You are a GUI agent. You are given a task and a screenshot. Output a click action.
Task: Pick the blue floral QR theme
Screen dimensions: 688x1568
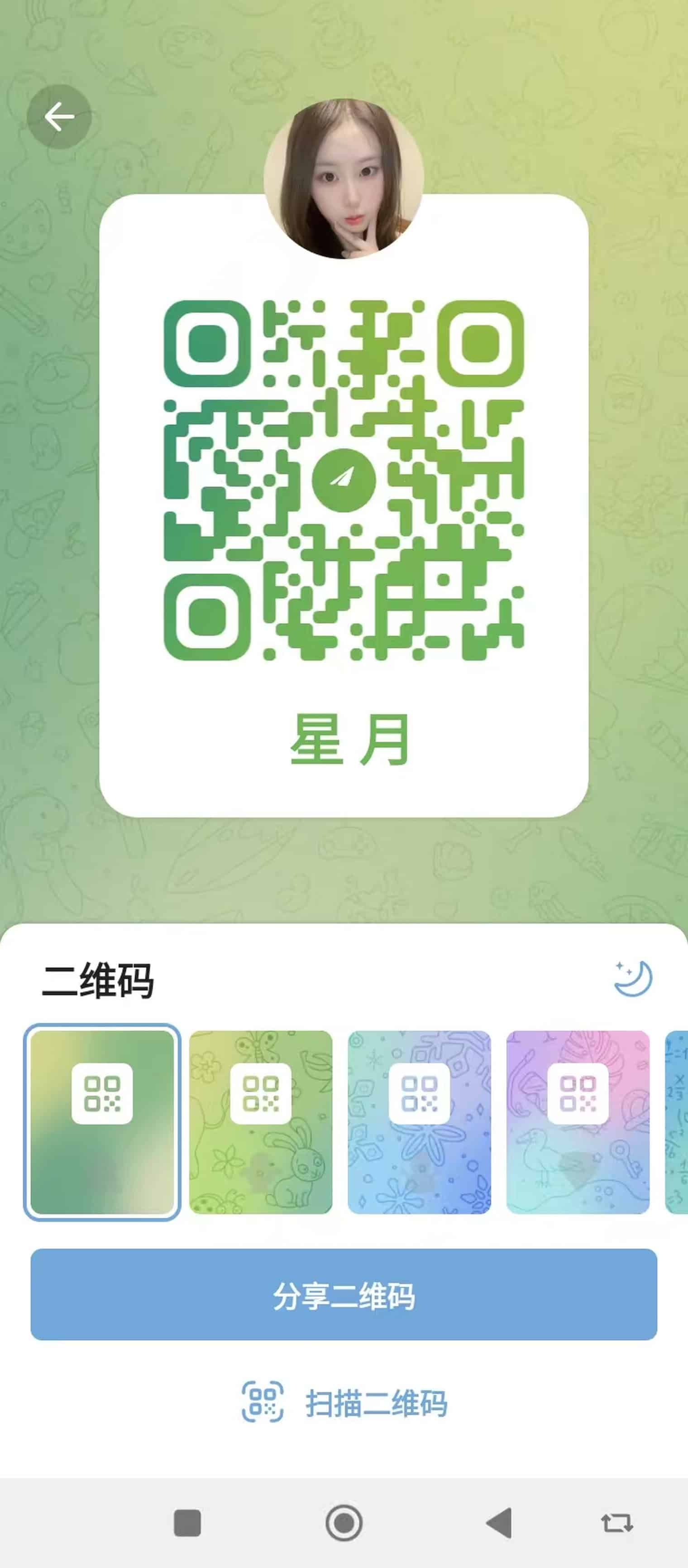[419, 1122]
